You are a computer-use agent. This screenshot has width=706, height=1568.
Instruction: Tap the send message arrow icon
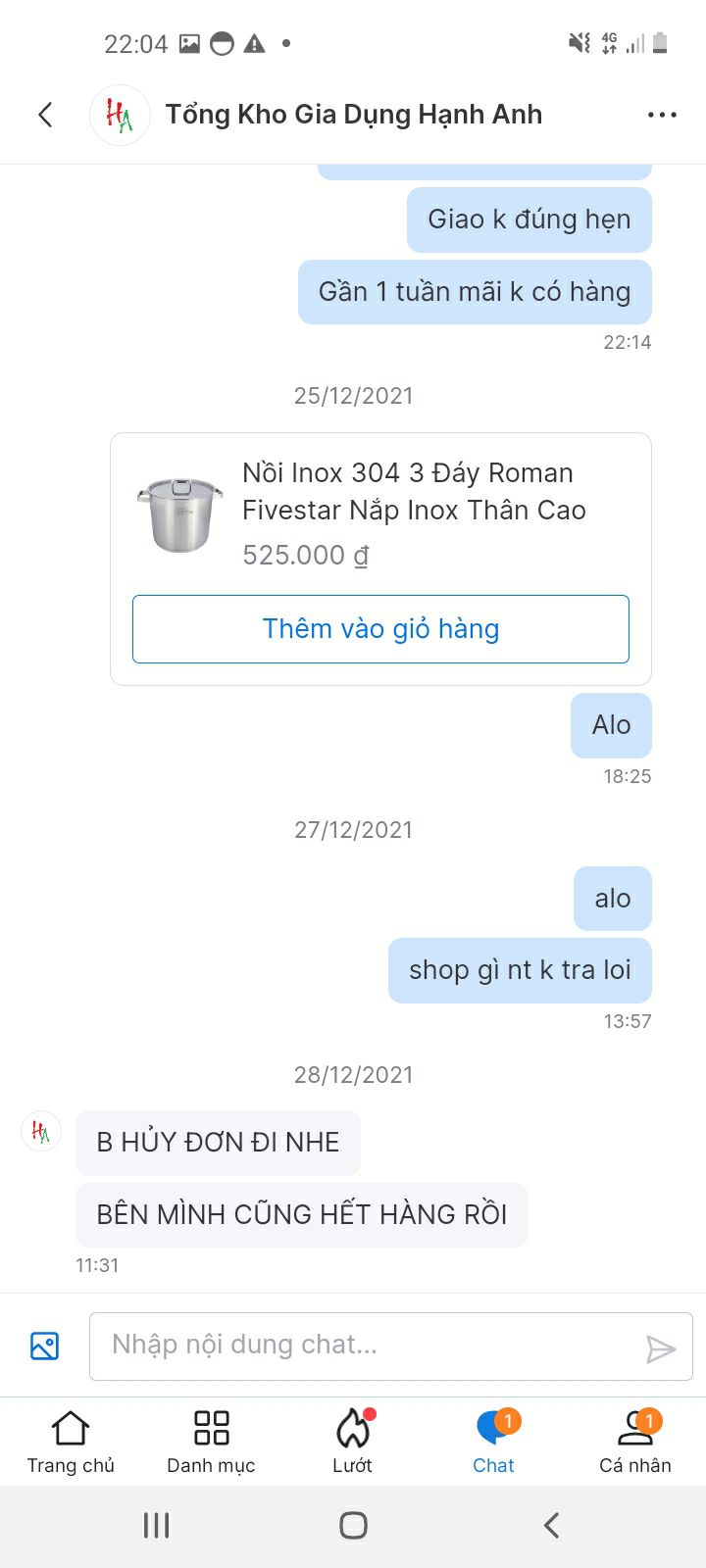[x=663, y=1347]
